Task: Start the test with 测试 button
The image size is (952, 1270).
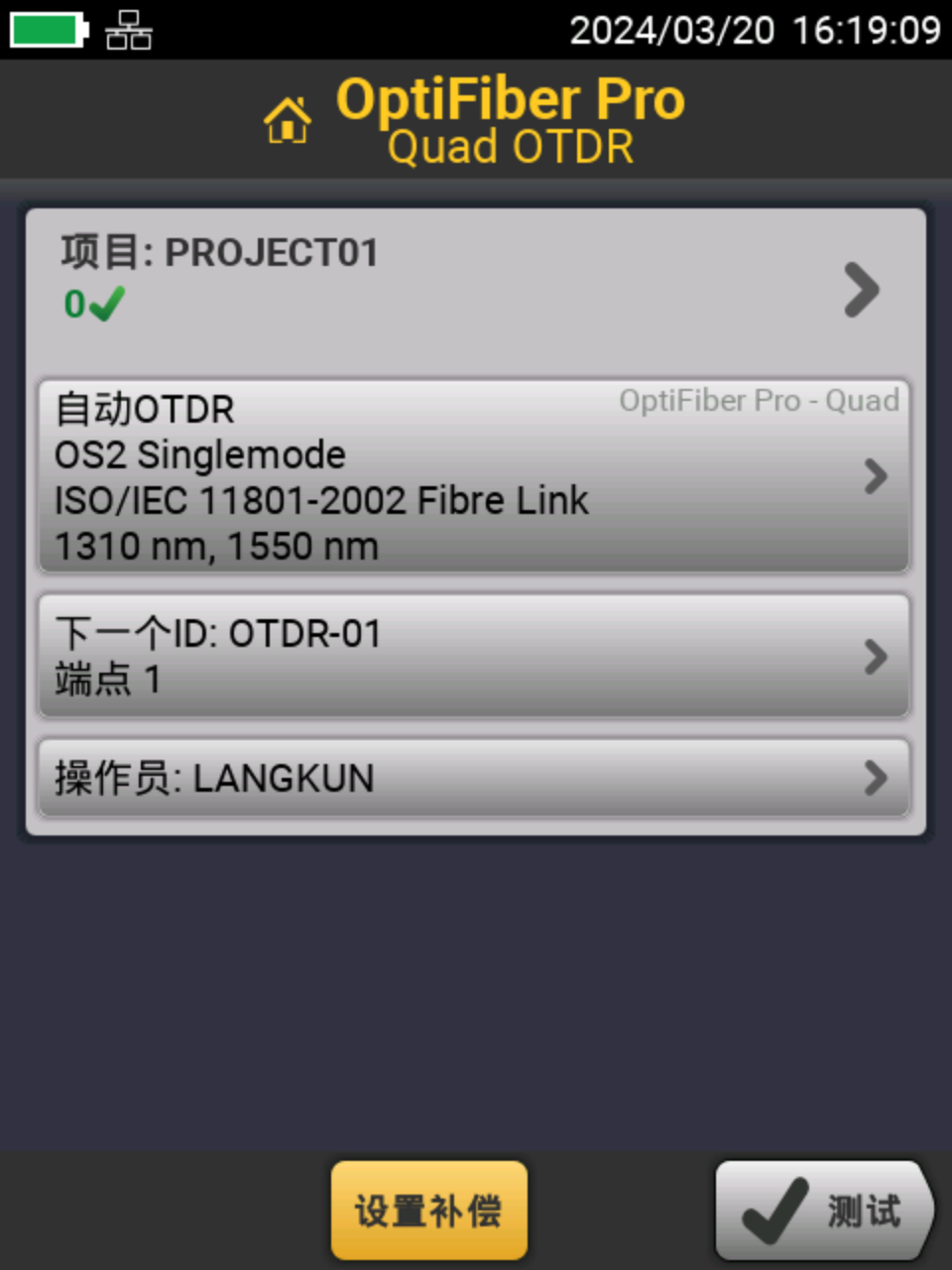Action: pyautogui.click(x=825, y=1210)
